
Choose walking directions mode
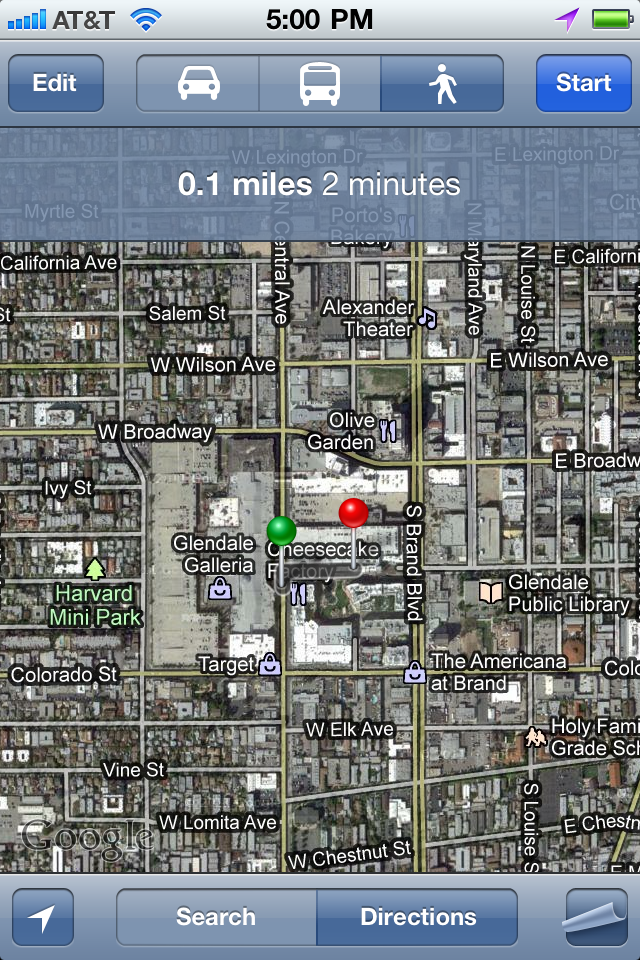(441, 83)
